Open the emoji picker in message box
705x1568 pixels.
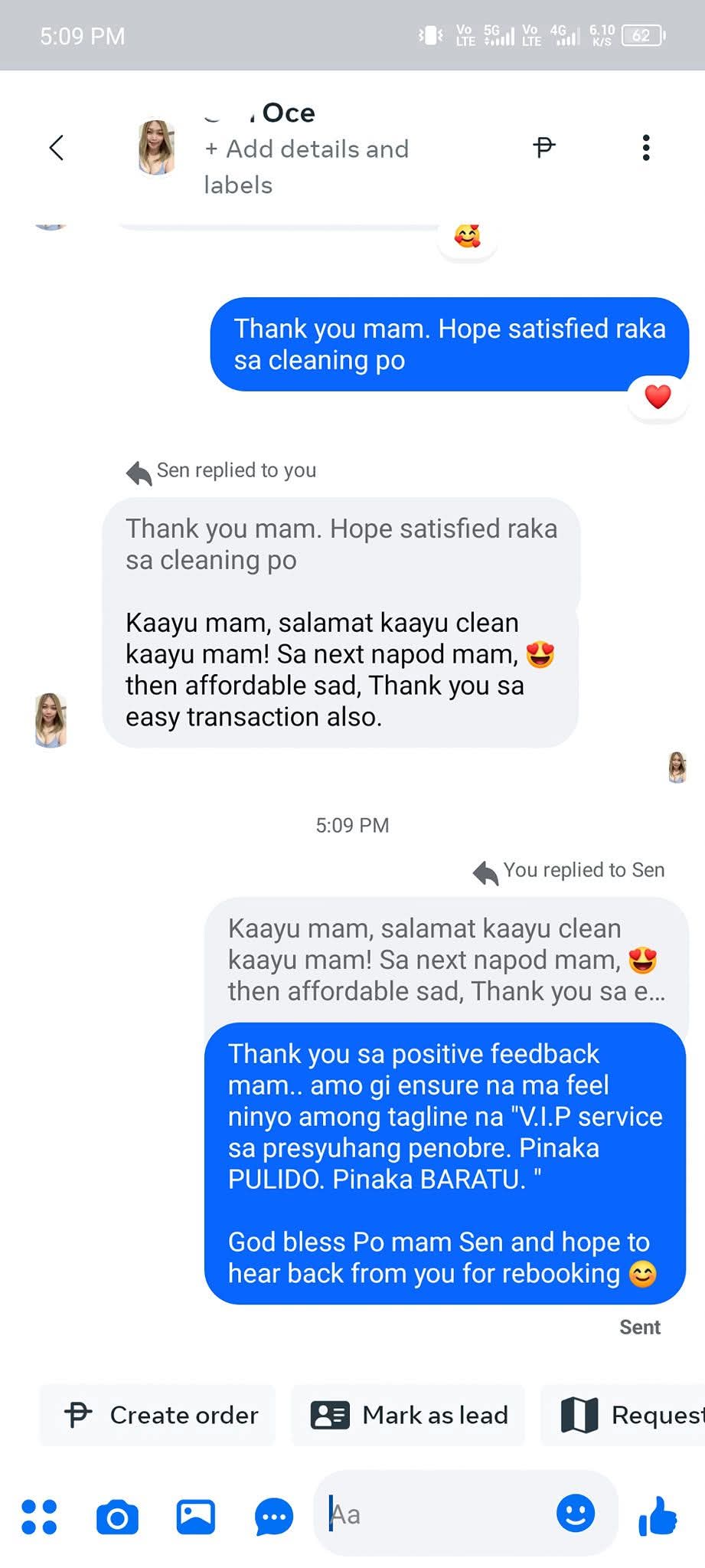(576, 1514)
